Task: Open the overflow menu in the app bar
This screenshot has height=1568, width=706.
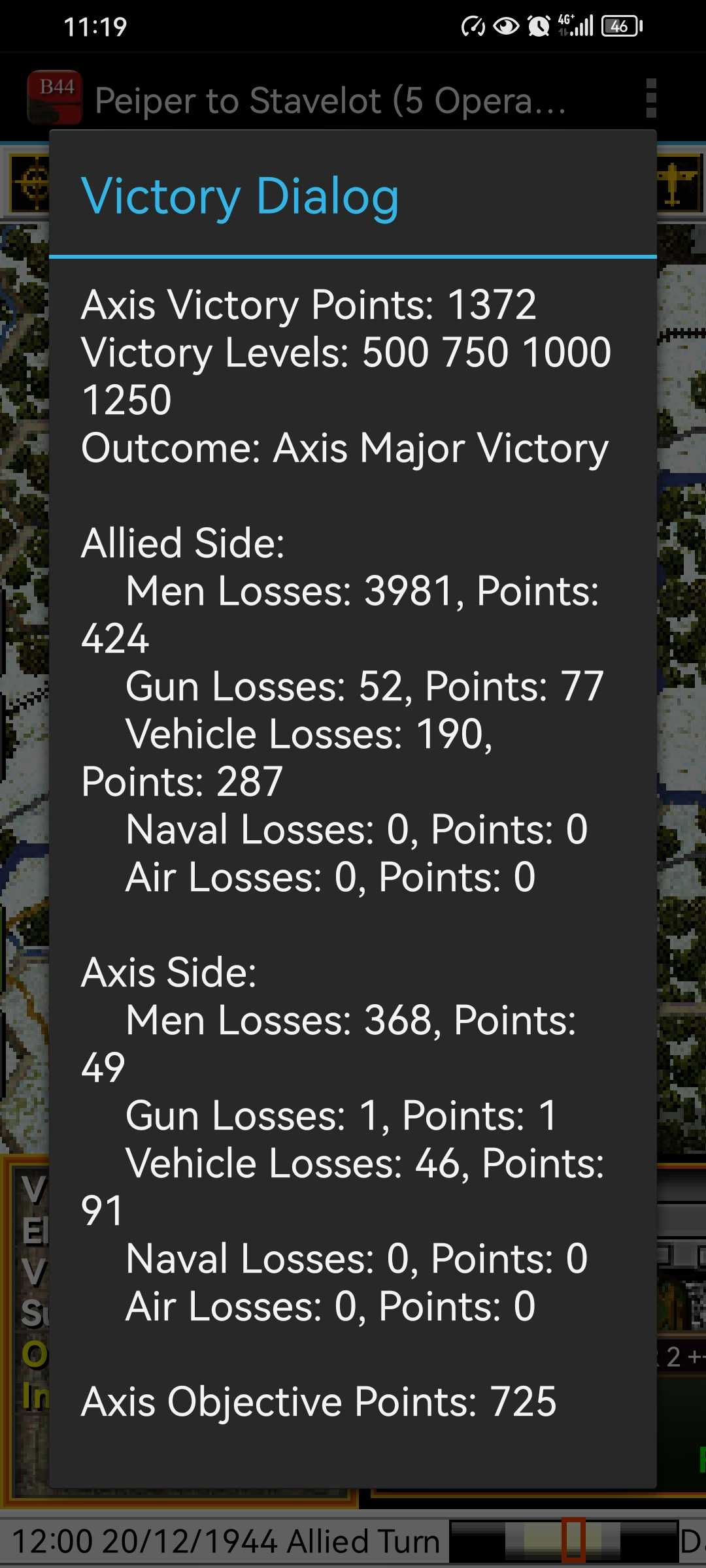Action: pyautogui.click(x=650, y=99)
